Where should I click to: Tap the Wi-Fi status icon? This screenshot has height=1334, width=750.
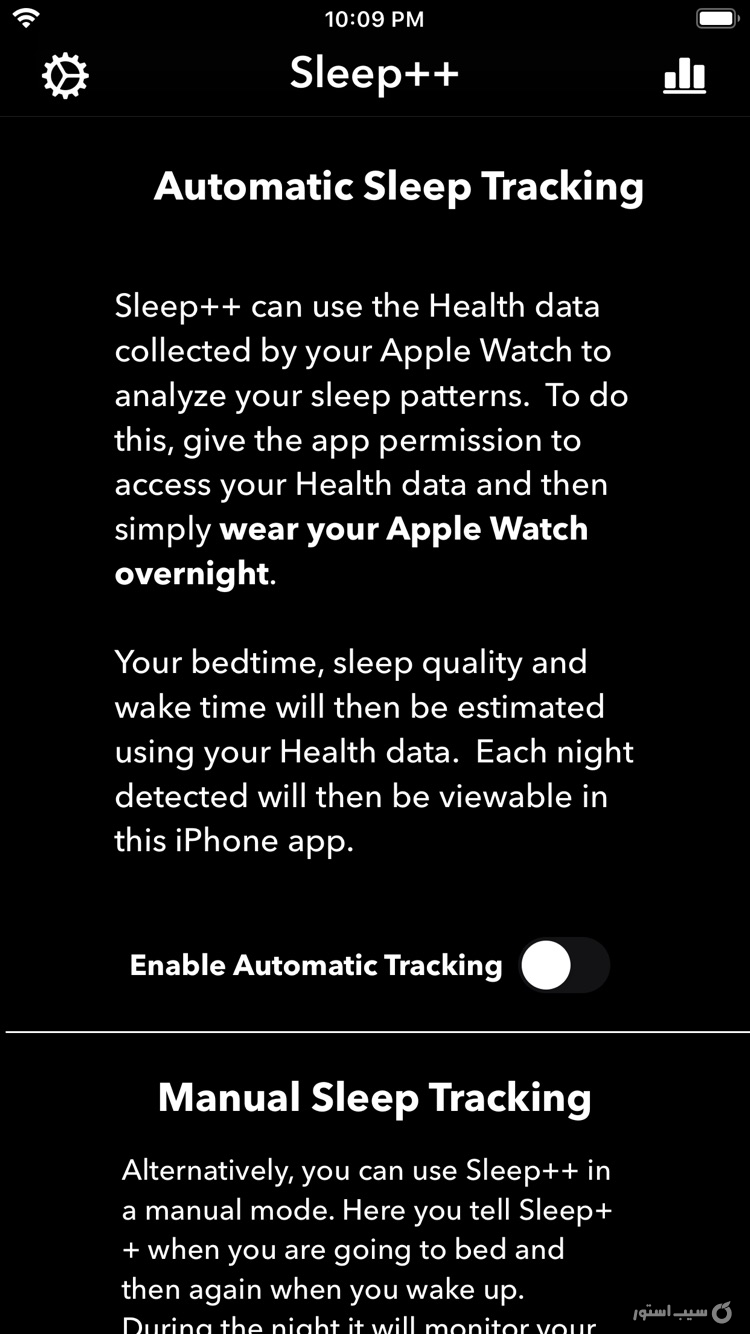click(27, 16)
